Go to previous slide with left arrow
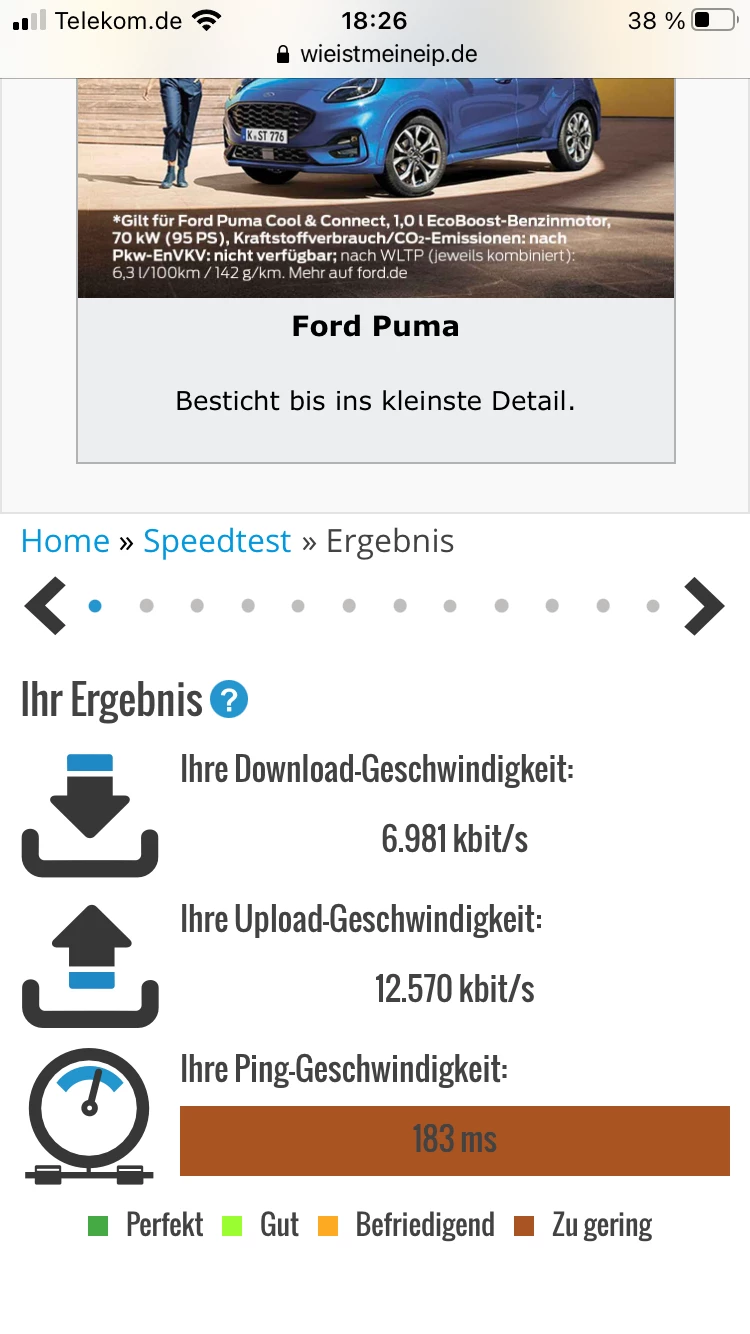The image size is (750, 1334). coord(45,606)
